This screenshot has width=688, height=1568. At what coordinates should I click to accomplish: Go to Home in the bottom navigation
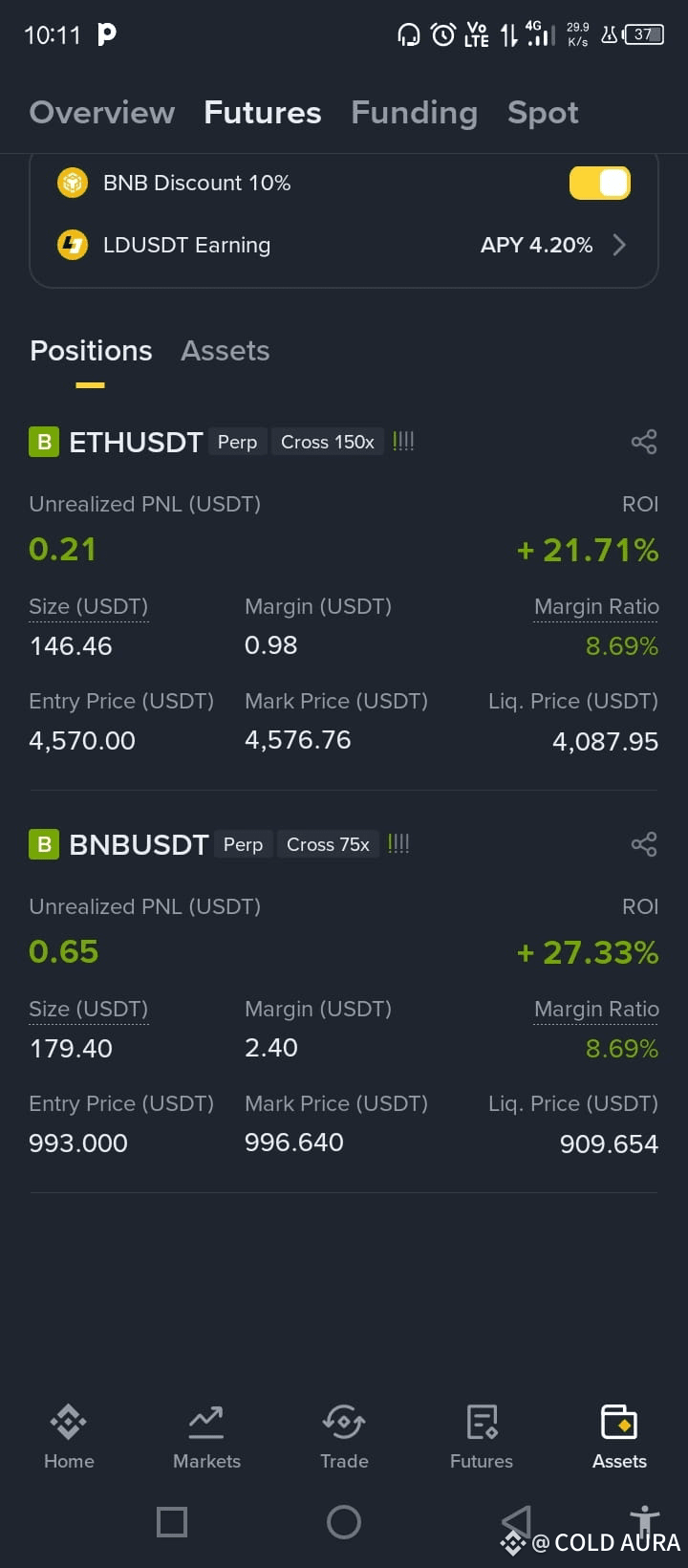click(x=69, y=1437)
